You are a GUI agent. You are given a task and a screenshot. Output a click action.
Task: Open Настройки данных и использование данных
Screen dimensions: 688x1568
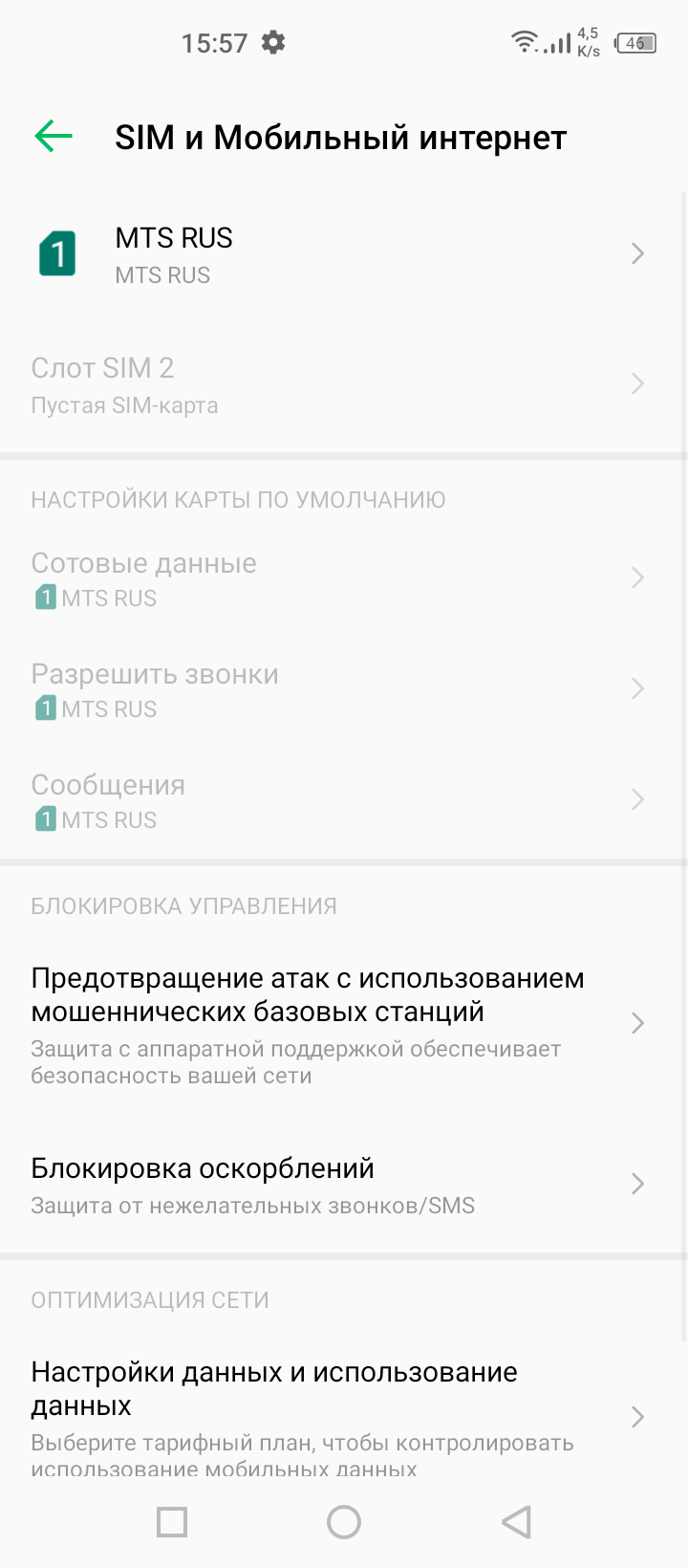[344, 1417]
